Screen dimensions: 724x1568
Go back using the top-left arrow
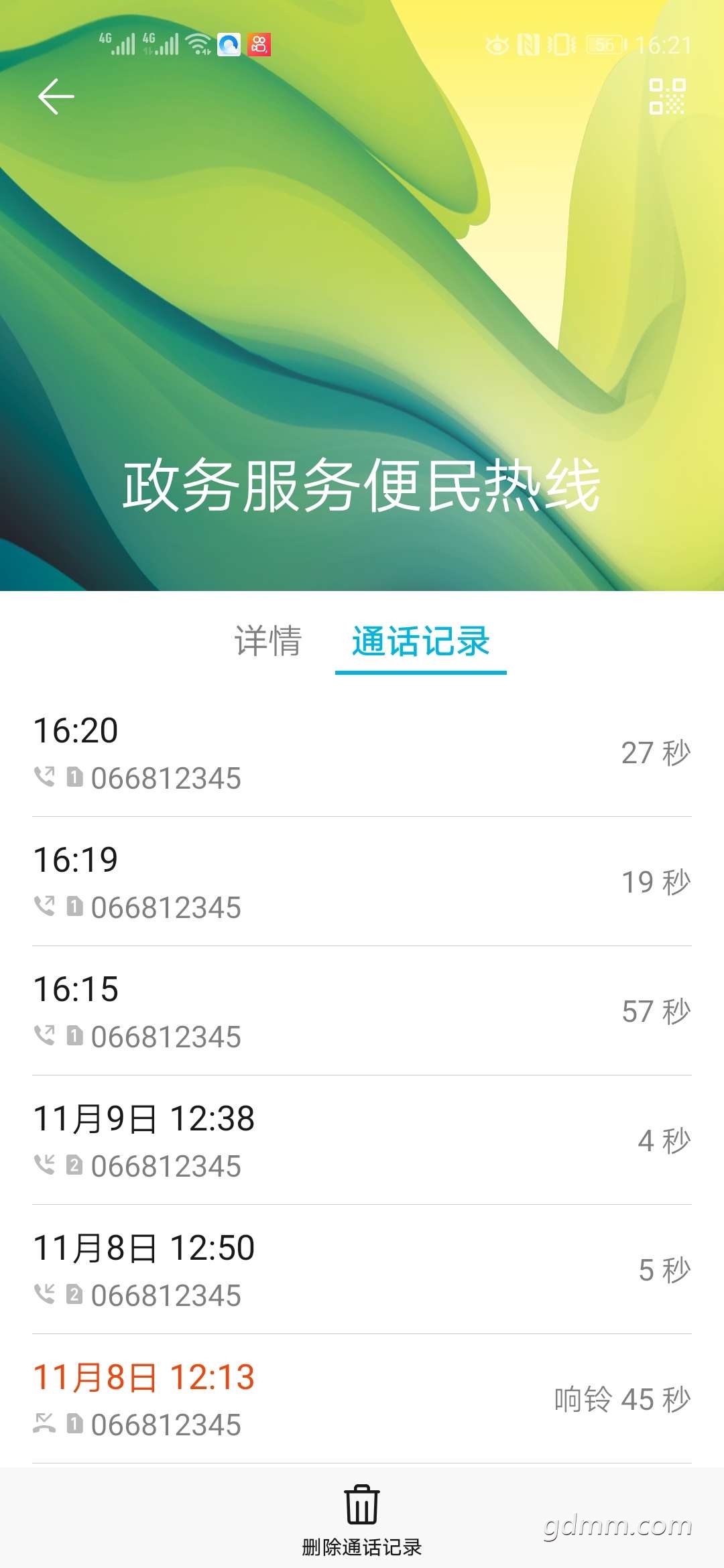56,96
